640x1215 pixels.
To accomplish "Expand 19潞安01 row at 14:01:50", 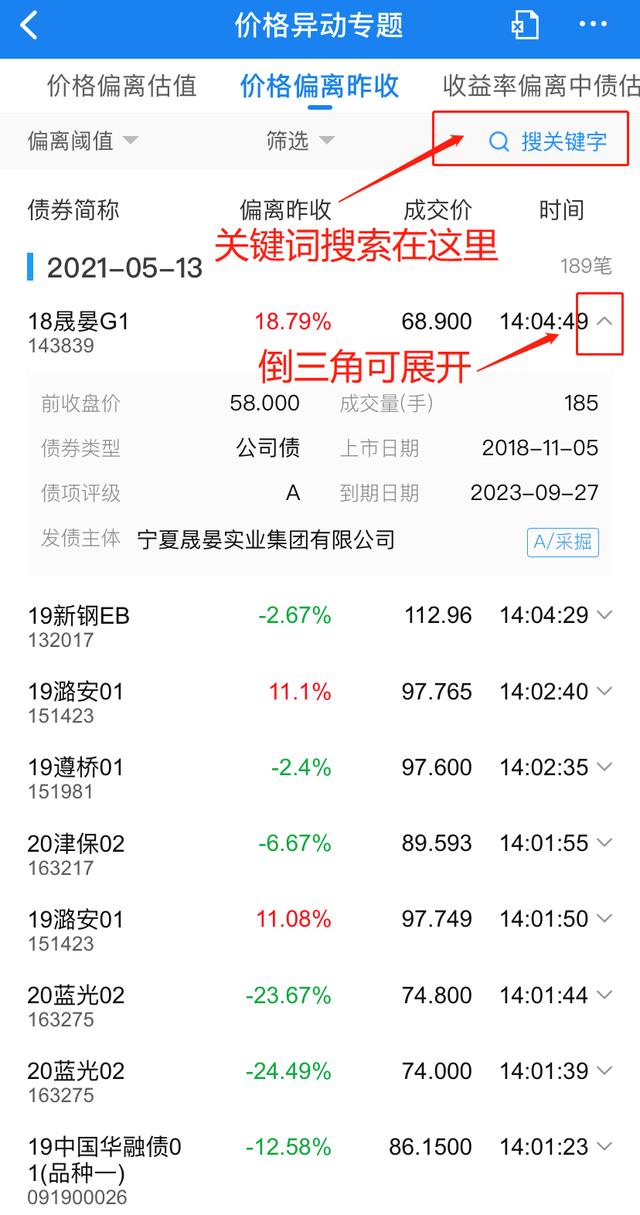I will coord(604,919).
